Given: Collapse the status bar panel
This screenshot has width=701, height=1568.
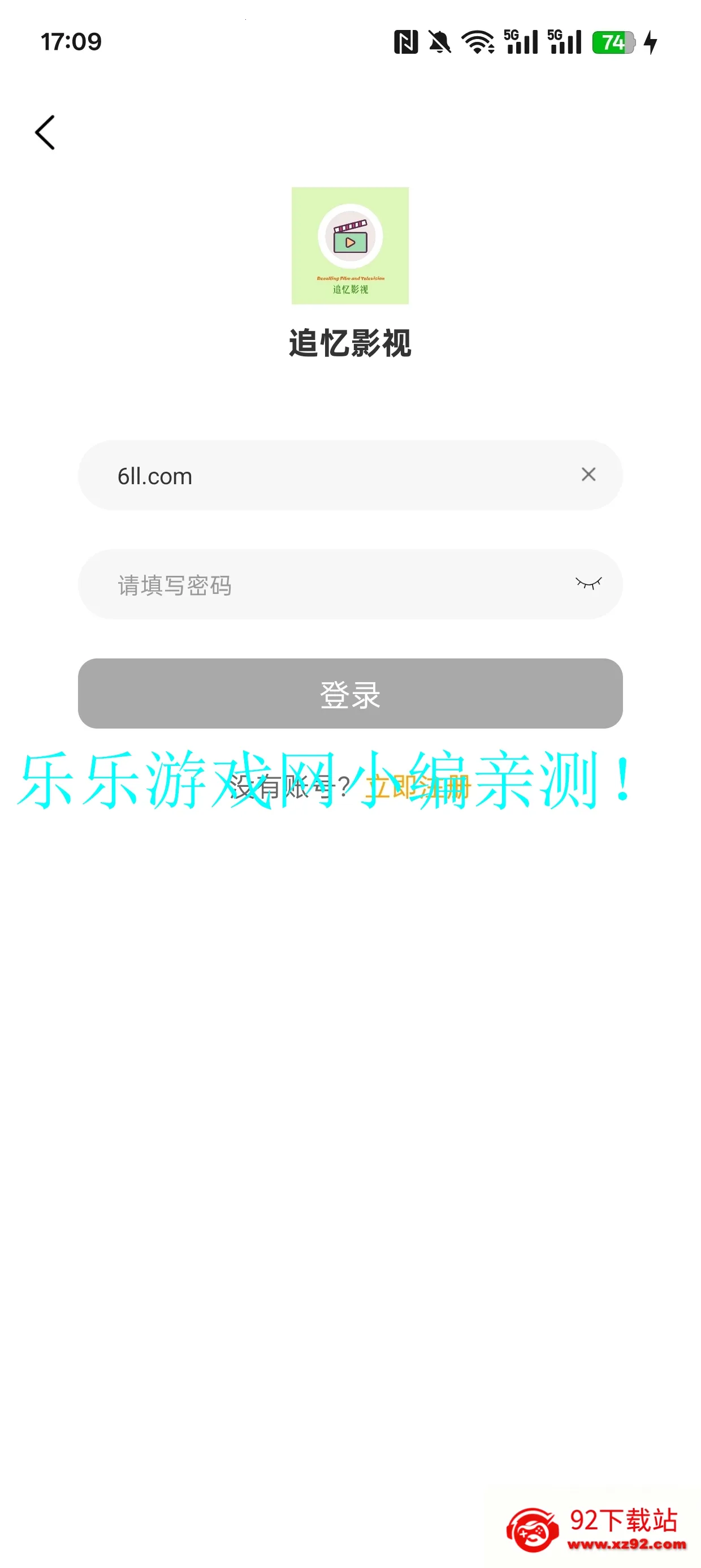Looking at the screenshot, I should tap(350, 42).
